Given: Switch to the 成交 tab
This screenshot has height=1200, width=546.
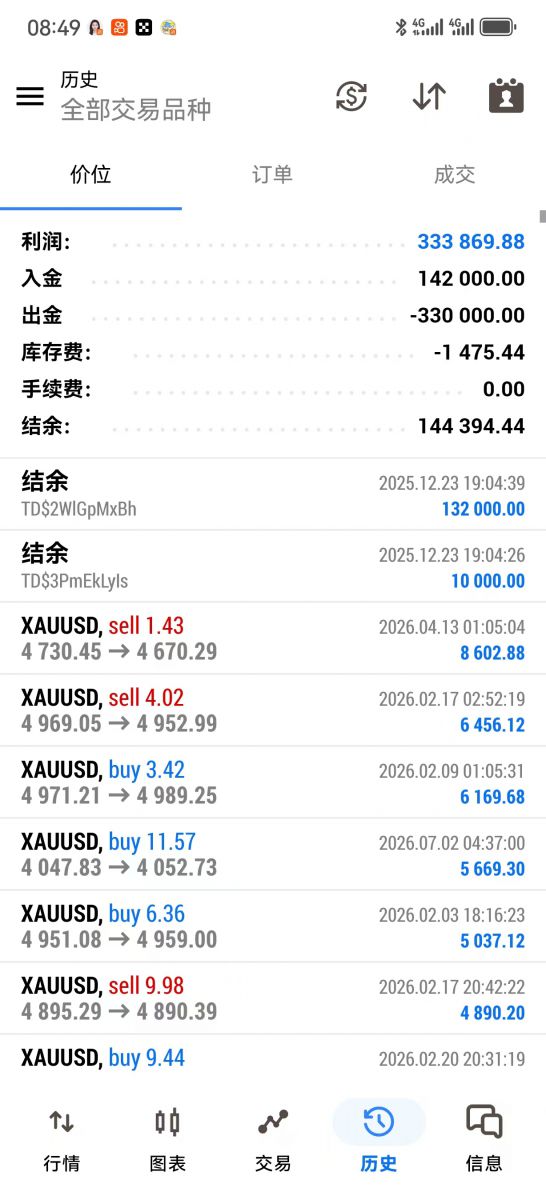Looking at the screenshot, I should click(x=454, y=175).
